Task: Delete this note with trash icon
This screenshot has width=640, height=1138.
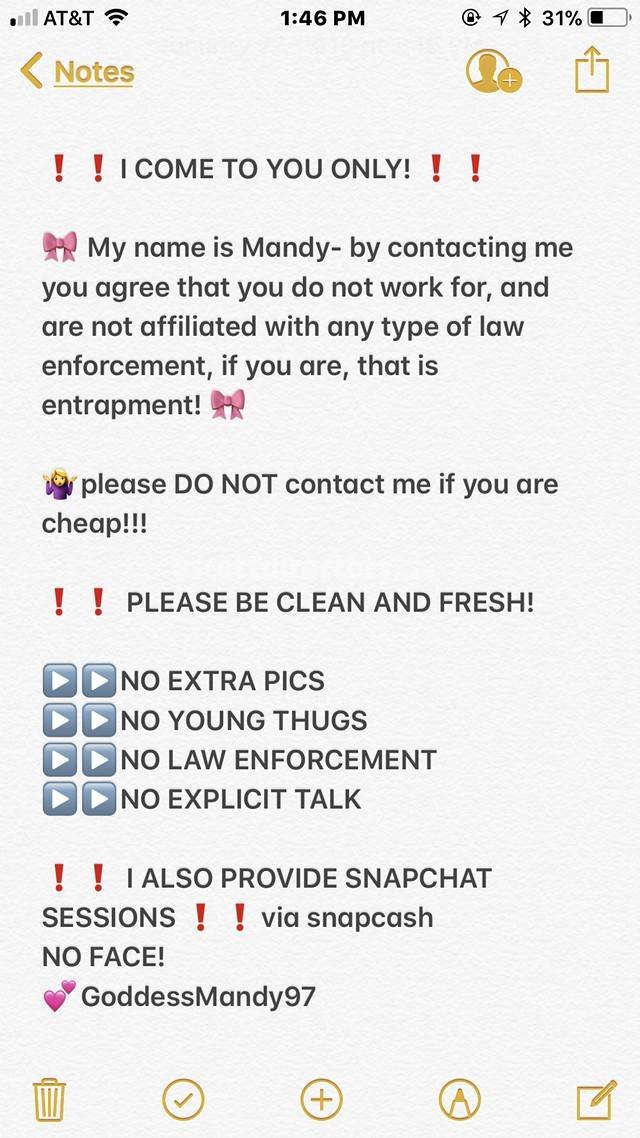Action: pos(48,1100)
